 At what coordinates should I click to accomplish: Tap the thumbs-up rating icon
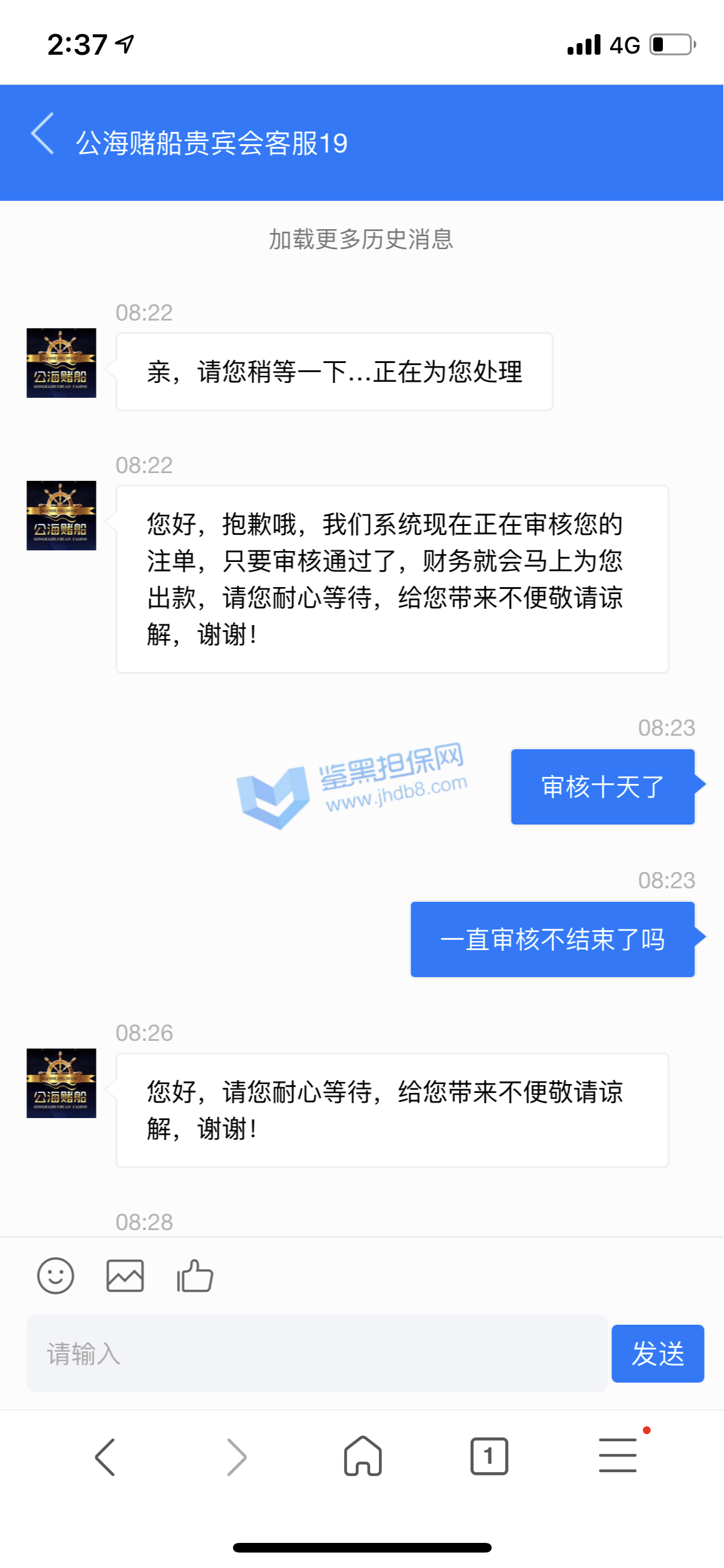(195, 1275)
